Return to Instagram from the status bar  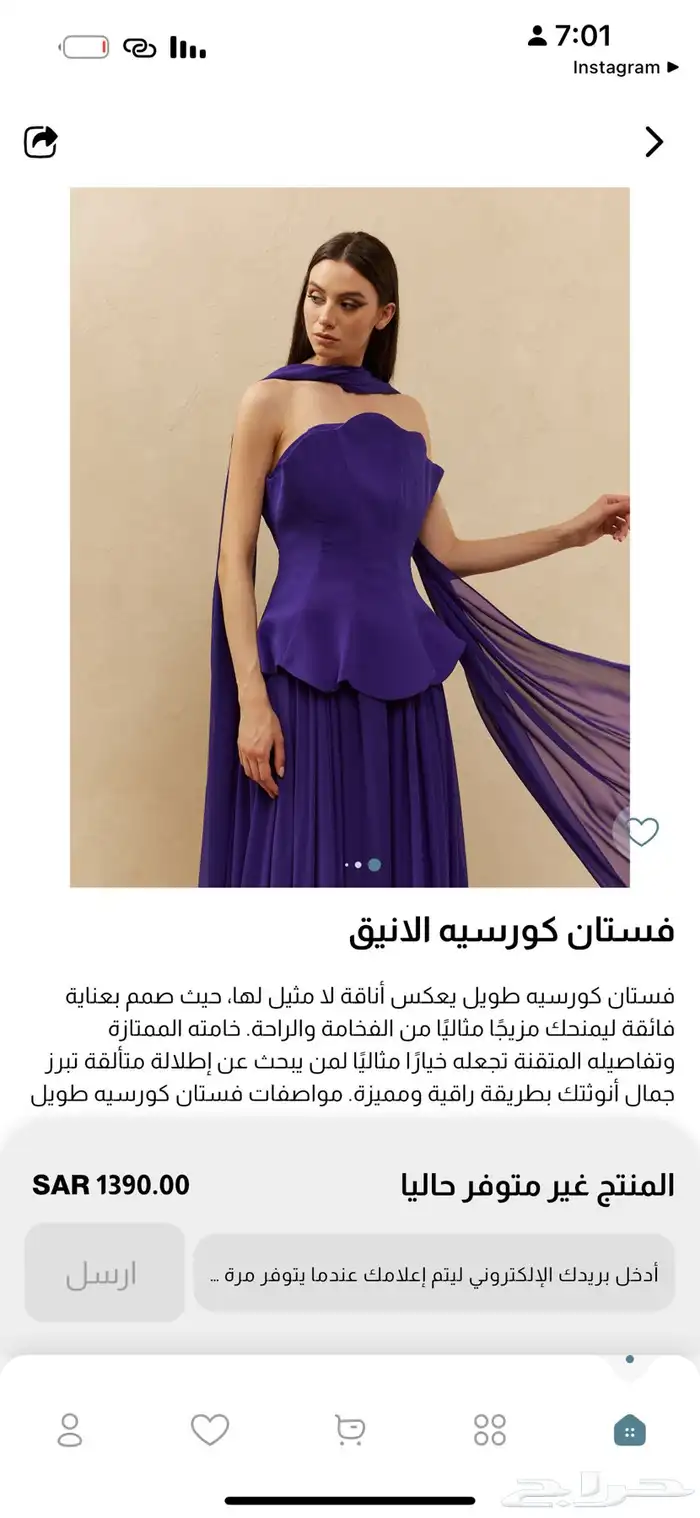click(616, 68)
